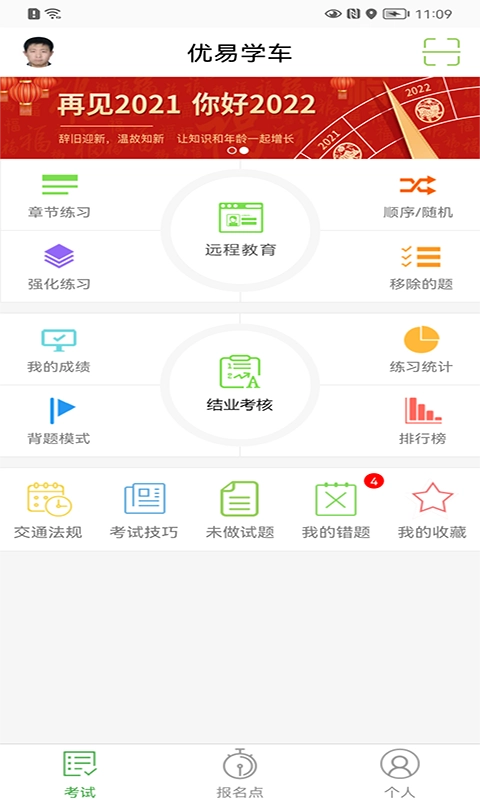Open 未做试题 undone questions
The image size is (480, 800).
240,510
